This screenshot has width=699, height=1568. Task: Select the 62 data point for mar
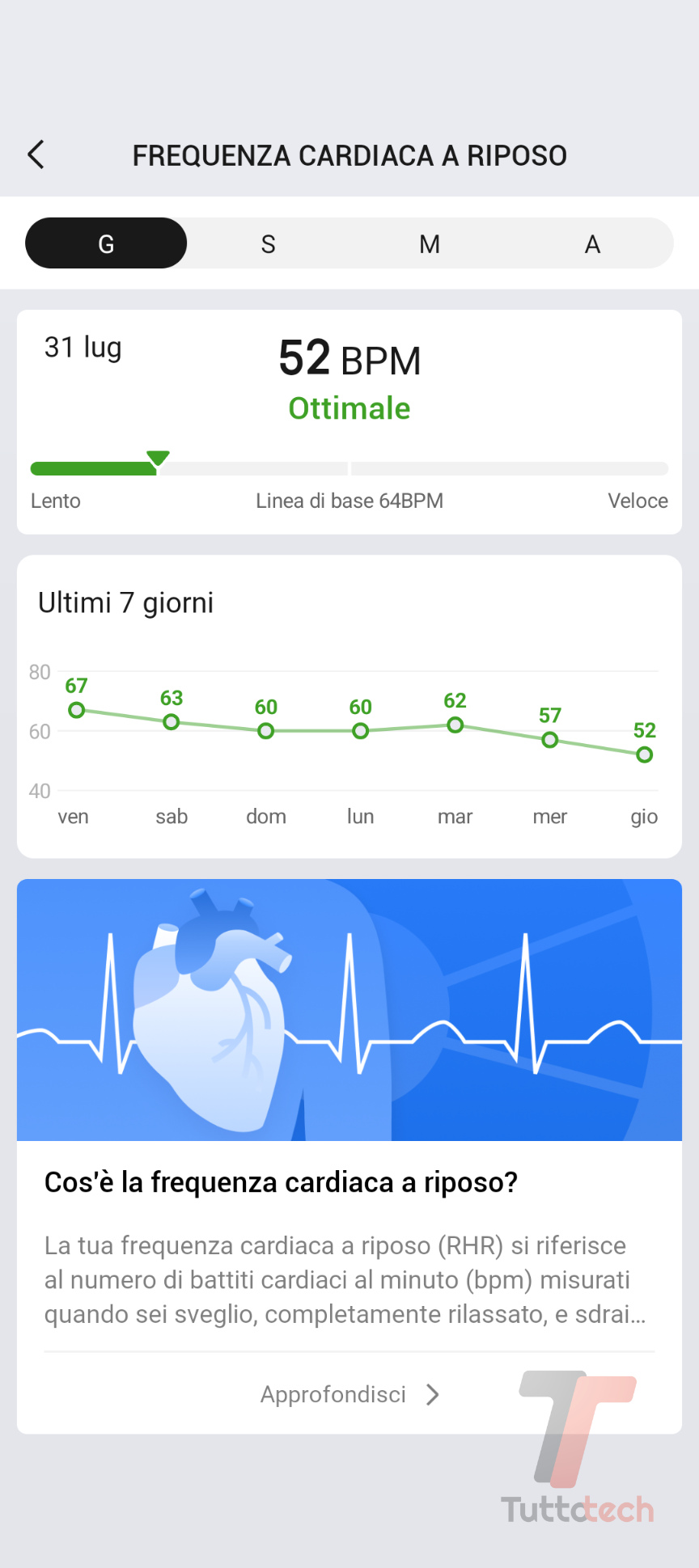point(455,725)
